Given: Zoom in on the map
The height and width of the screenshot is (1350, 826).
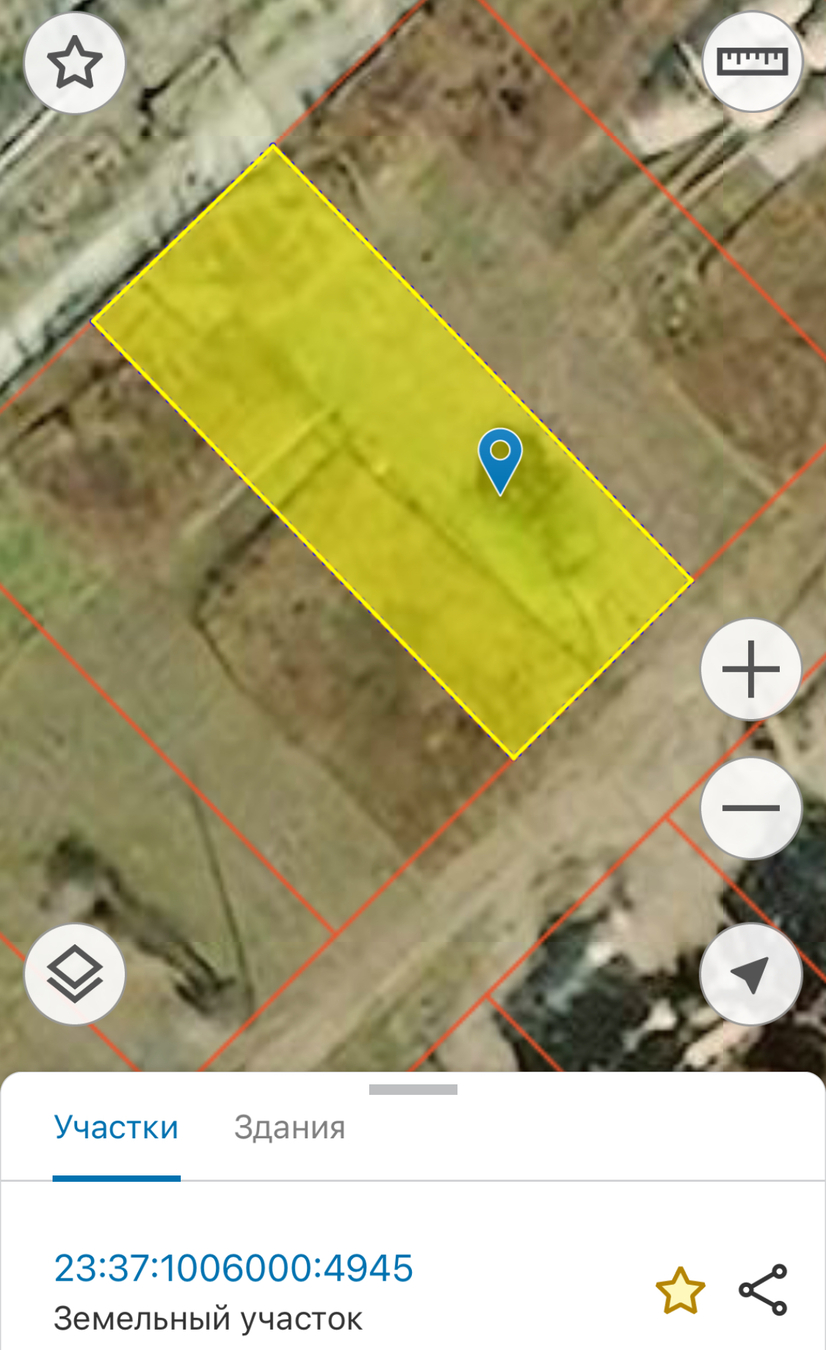Looking at the screenshot, I should [751, 669].
